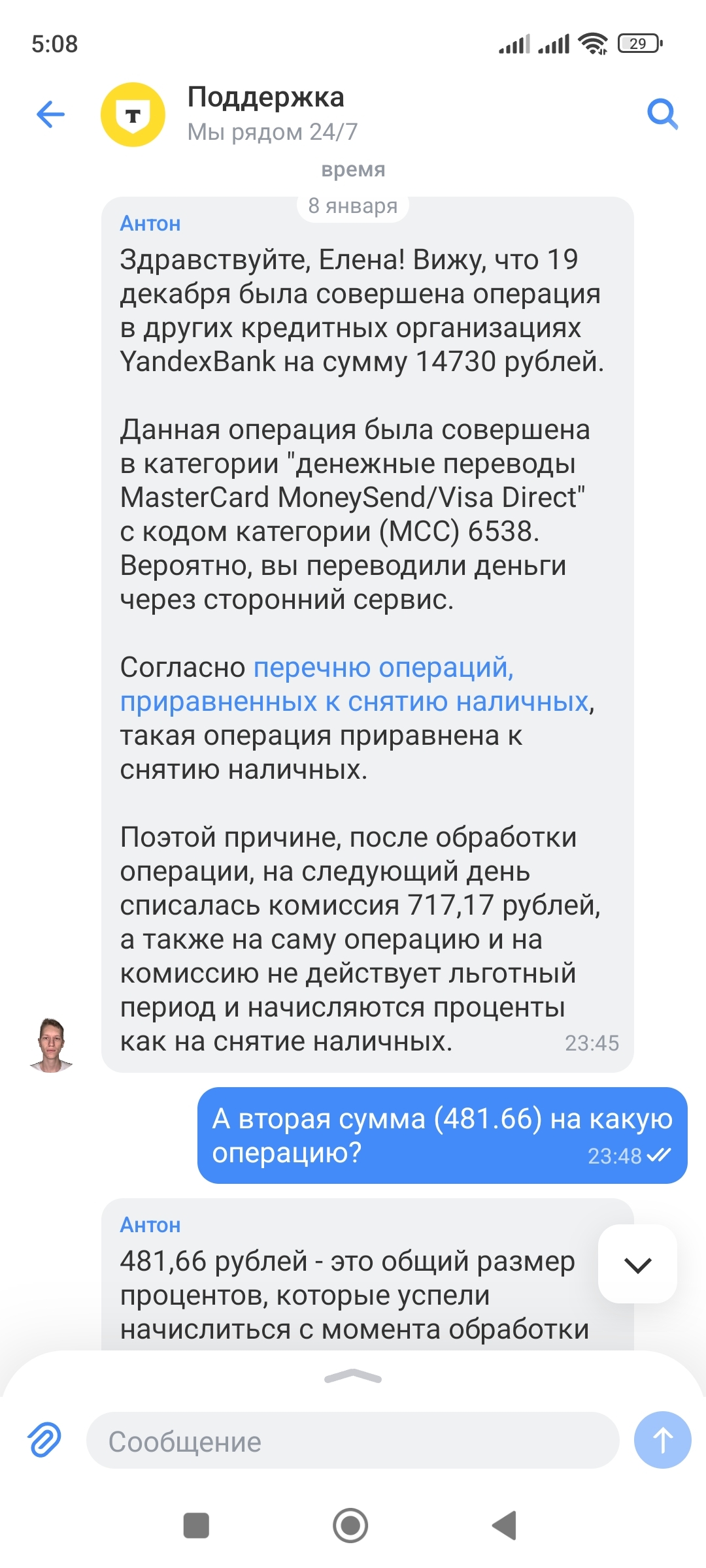This screenshot has width=706, height=1568.
Task: Send the message with the arrow button
Action: (662, 1440)
